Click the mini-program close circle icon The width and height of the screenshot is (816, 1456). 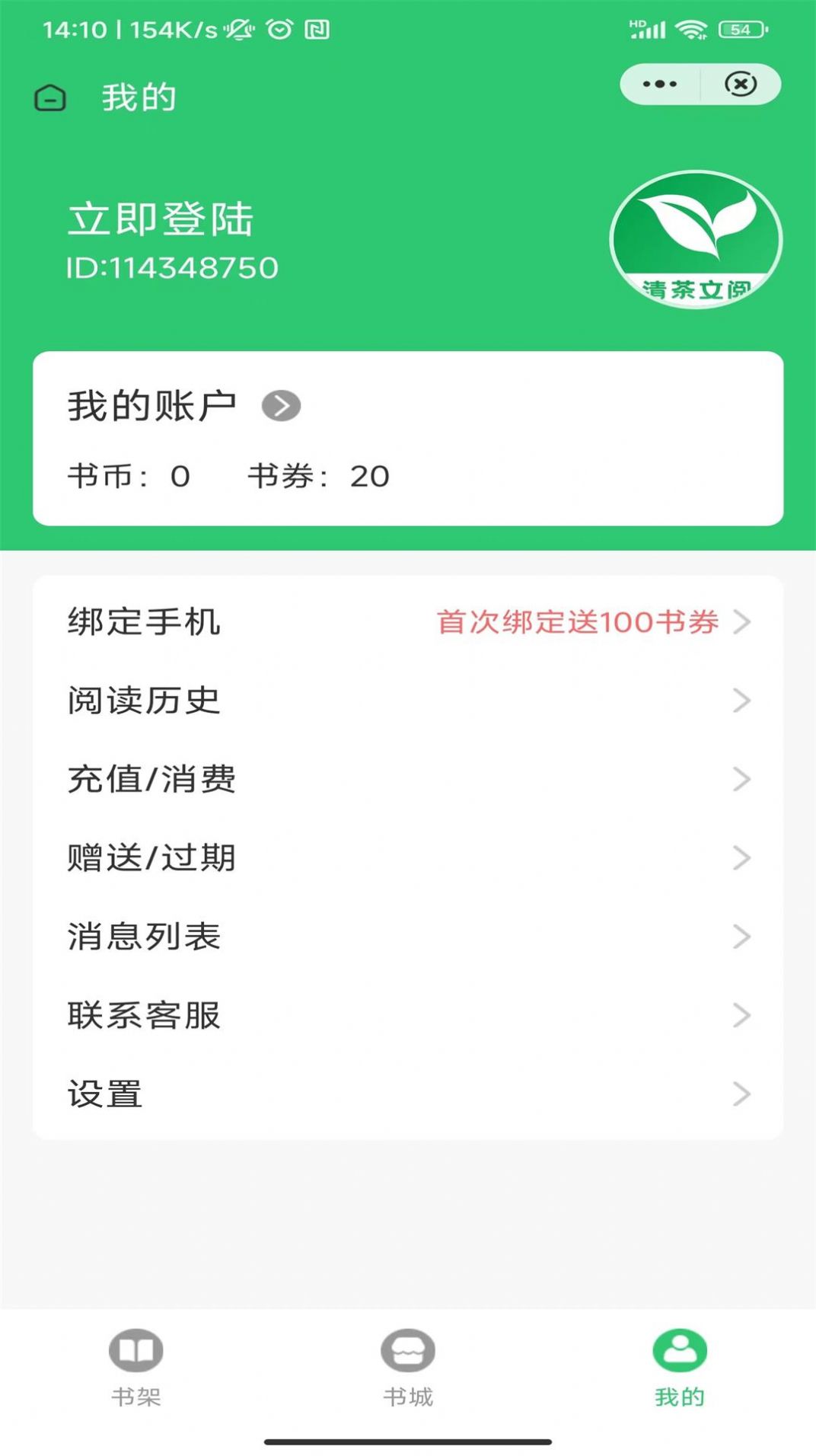point(738,85)
